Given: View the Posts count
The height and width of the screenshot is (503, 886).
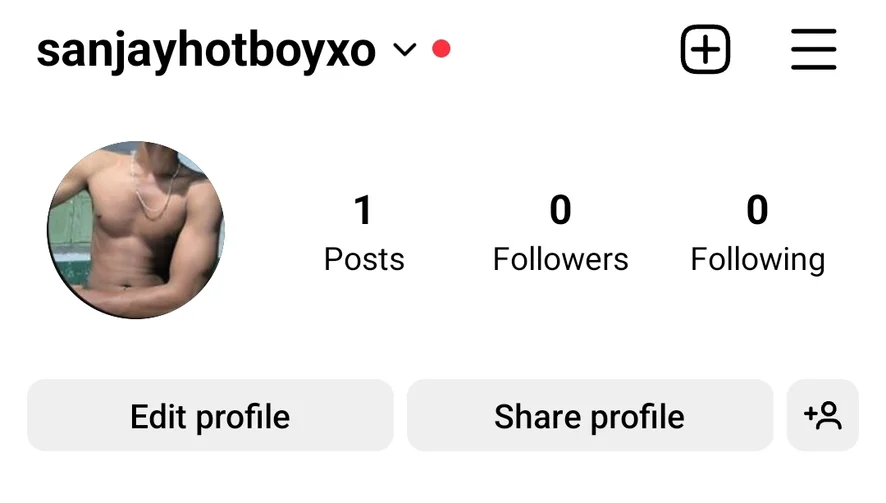Looking at the screenshot, I should 364,234.
